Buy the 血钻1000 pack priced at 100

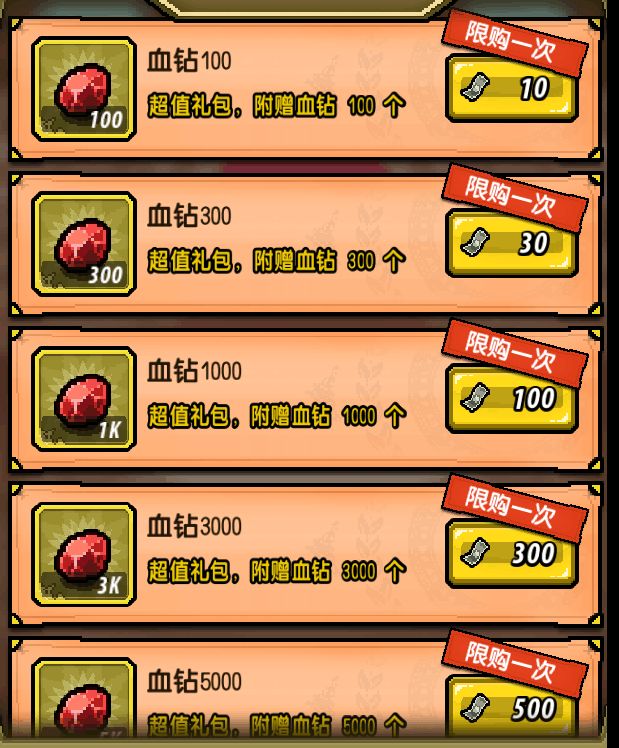[x=511, y=399]
